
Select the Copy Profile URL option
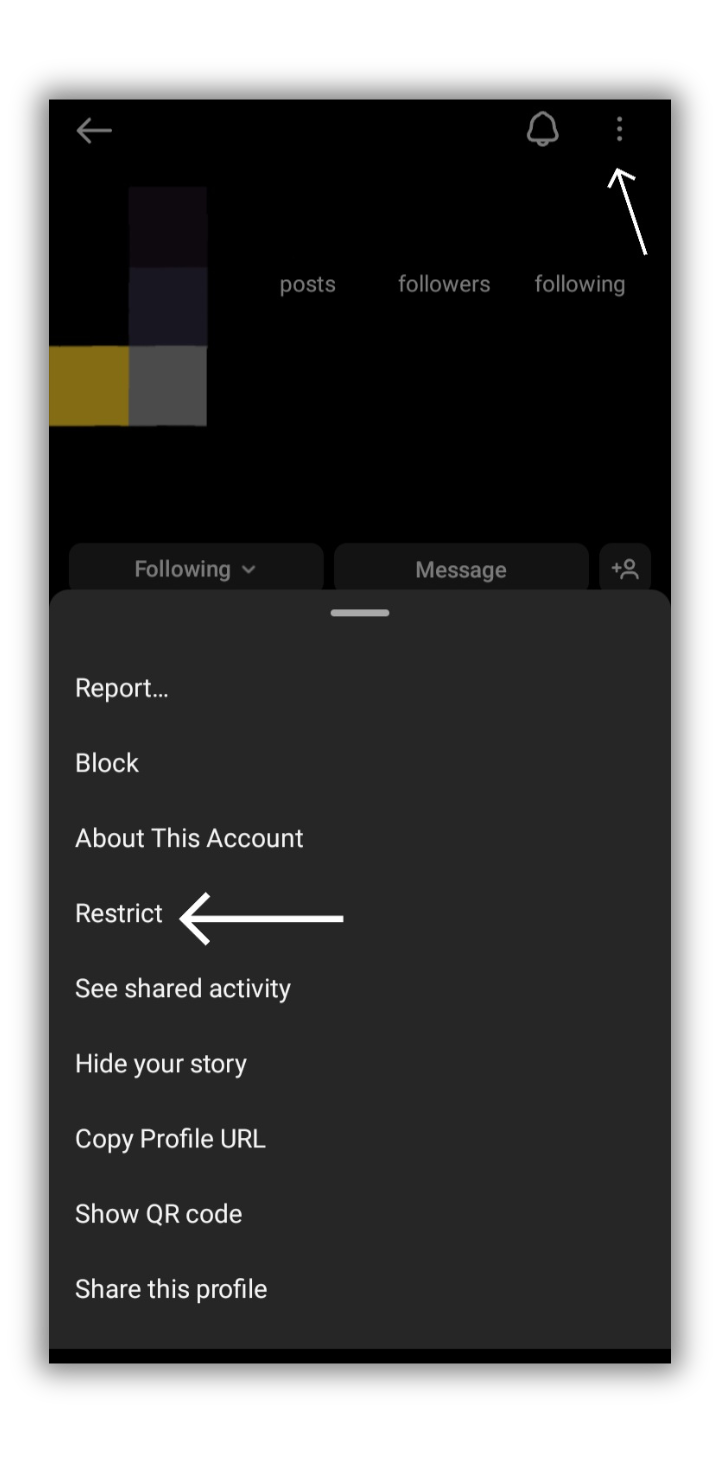tap(169, 1138)
